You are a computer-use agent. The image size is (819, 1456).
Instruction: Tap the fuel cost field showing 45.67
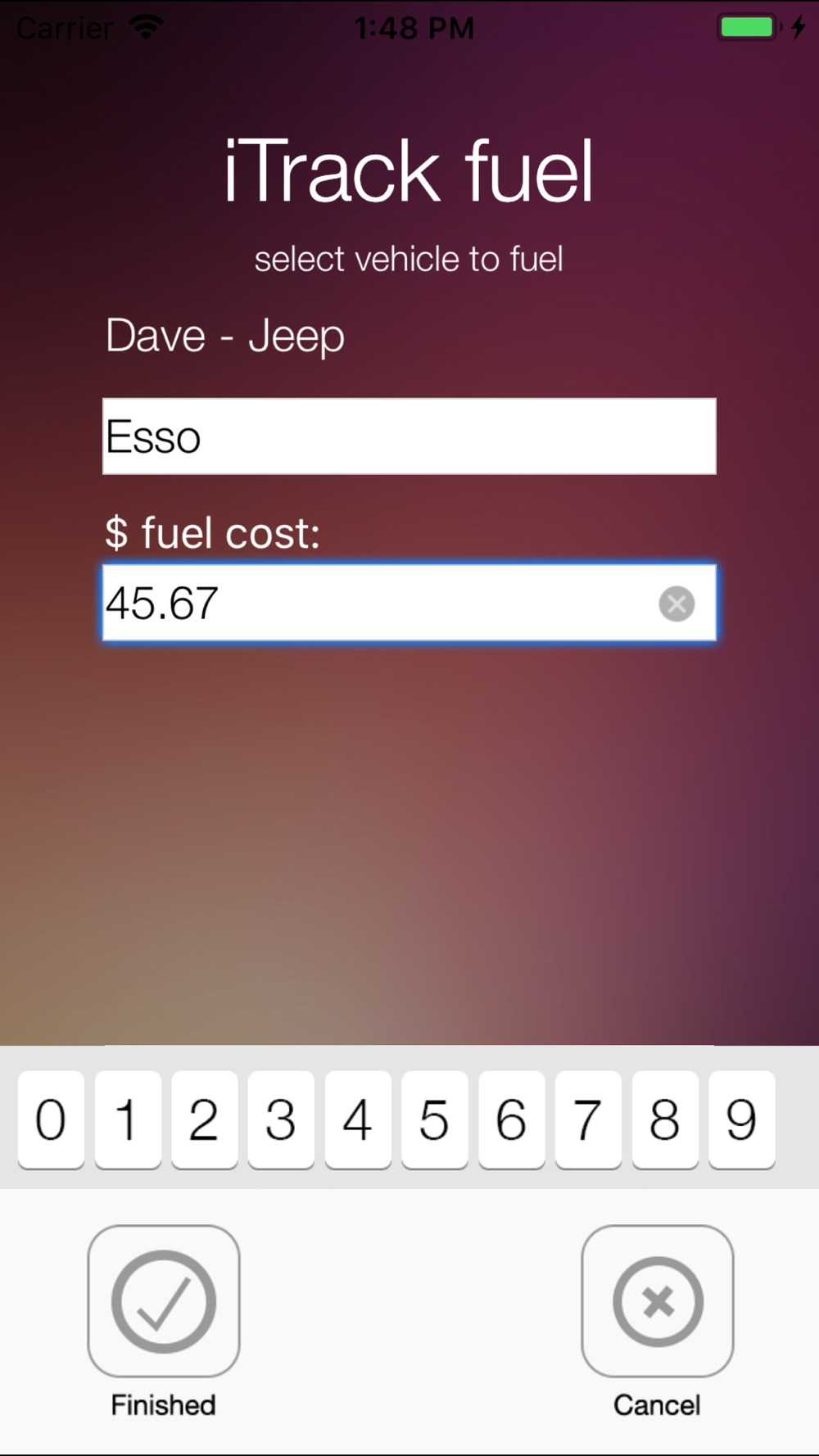click(x=409, y=604)
